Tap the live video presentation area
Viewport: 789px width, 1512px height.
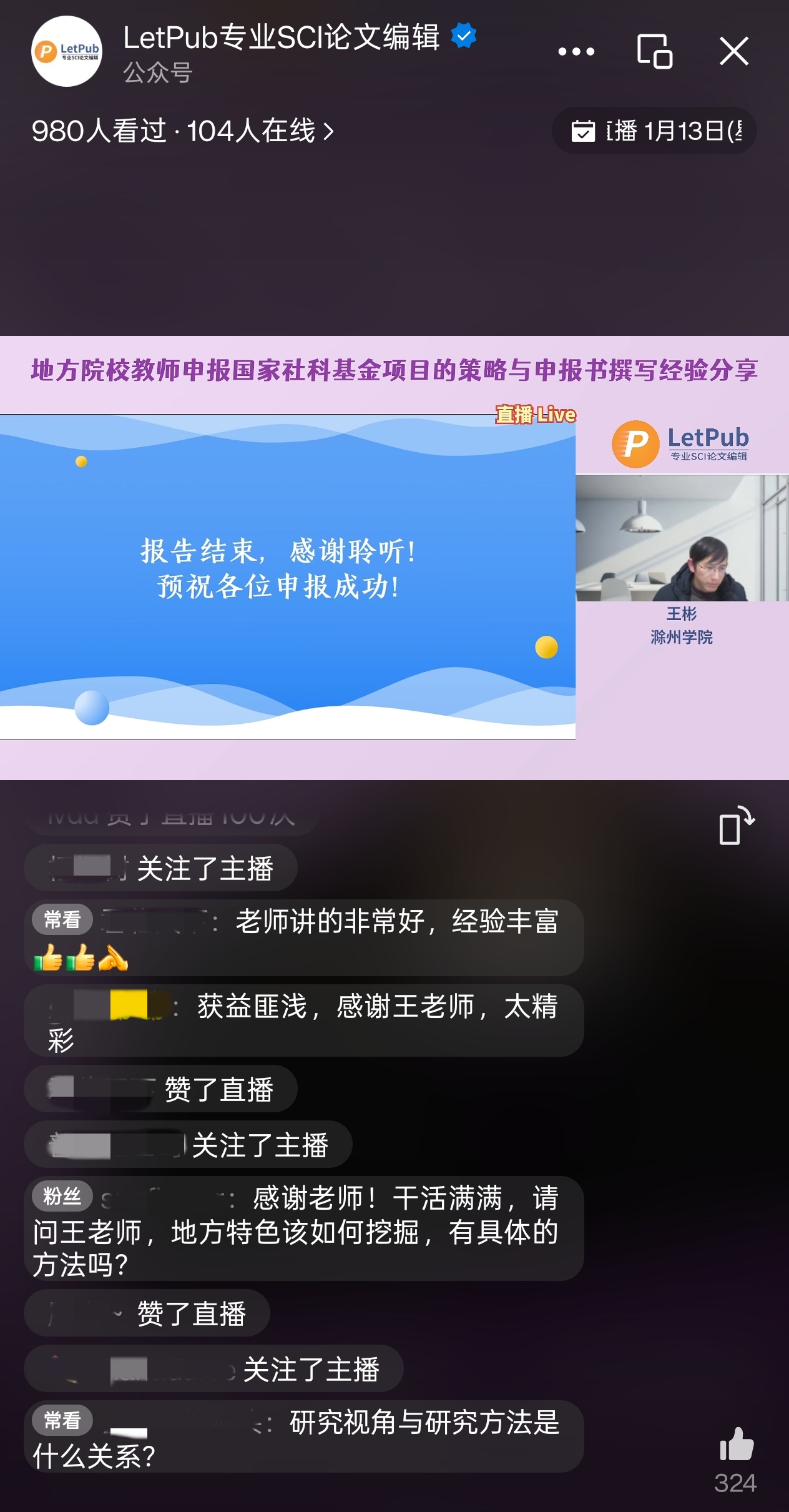pos(287,575)
